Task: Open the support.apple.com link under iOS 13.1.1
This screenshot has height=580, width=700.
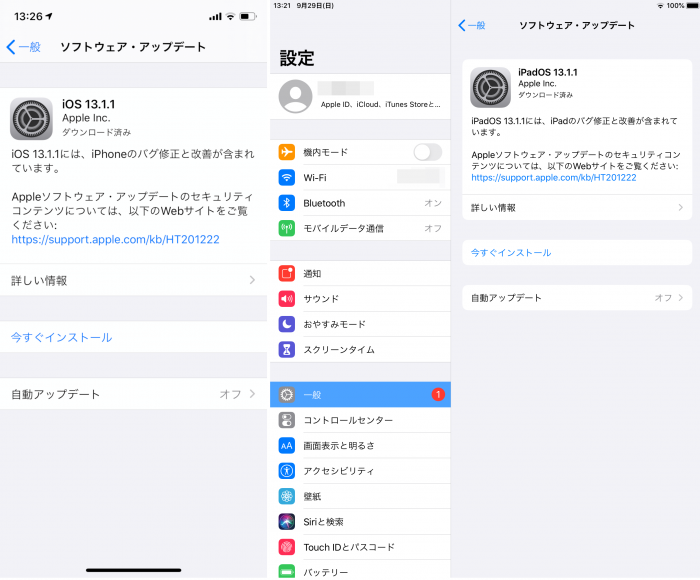Action: tap(115, 240)
